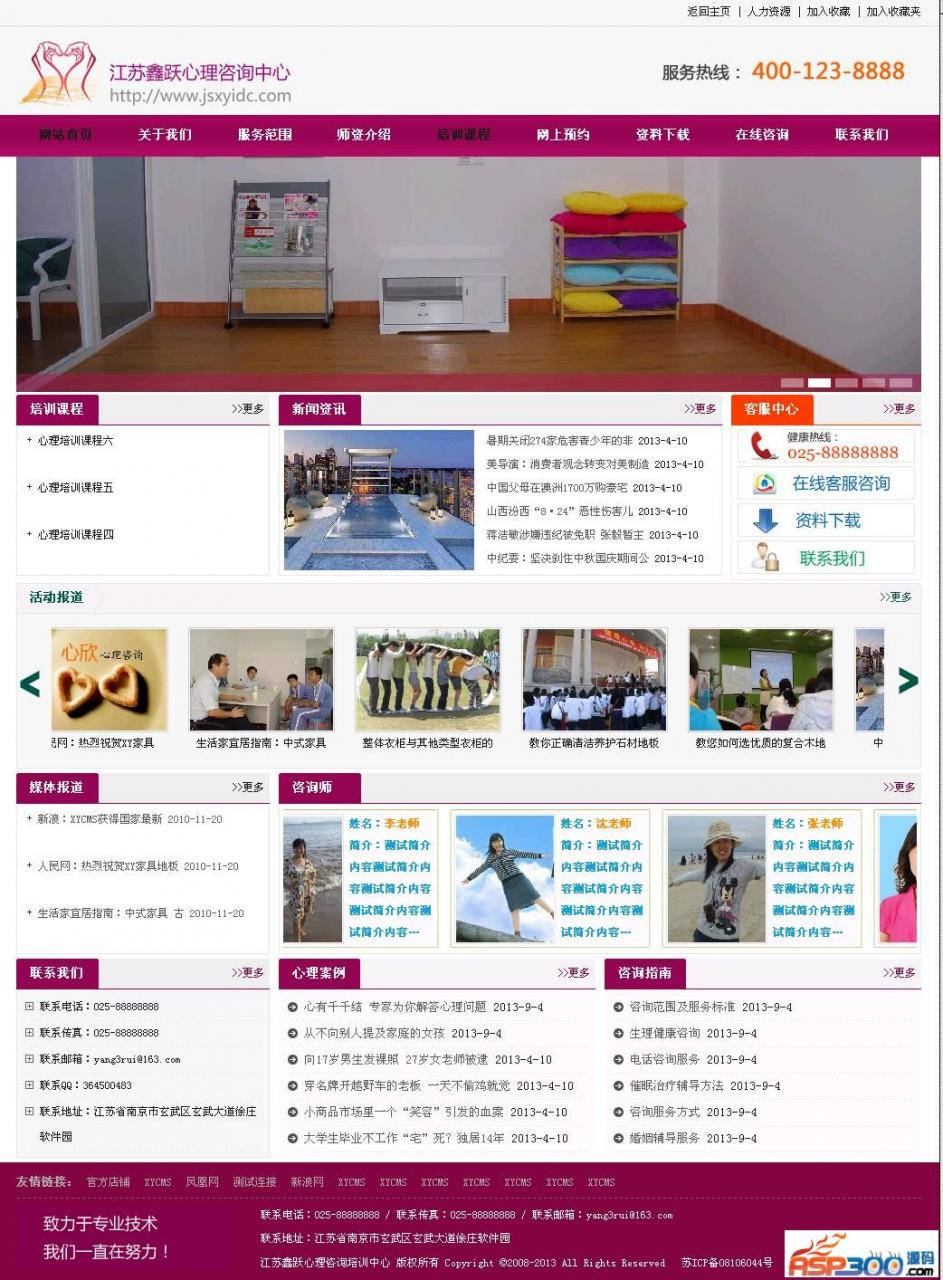Visit the 在线咨询 navigation page
This screenshot has height=1280, width=943.
click(x=762, y=135)
